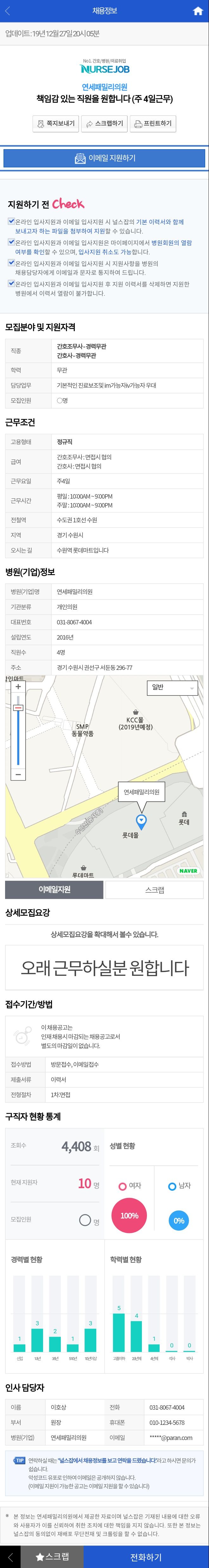Viewport: 209px width, 1568px height.
Task: Tap the blue 이메일 지원하기 button
Action: (x=105, y=158)
